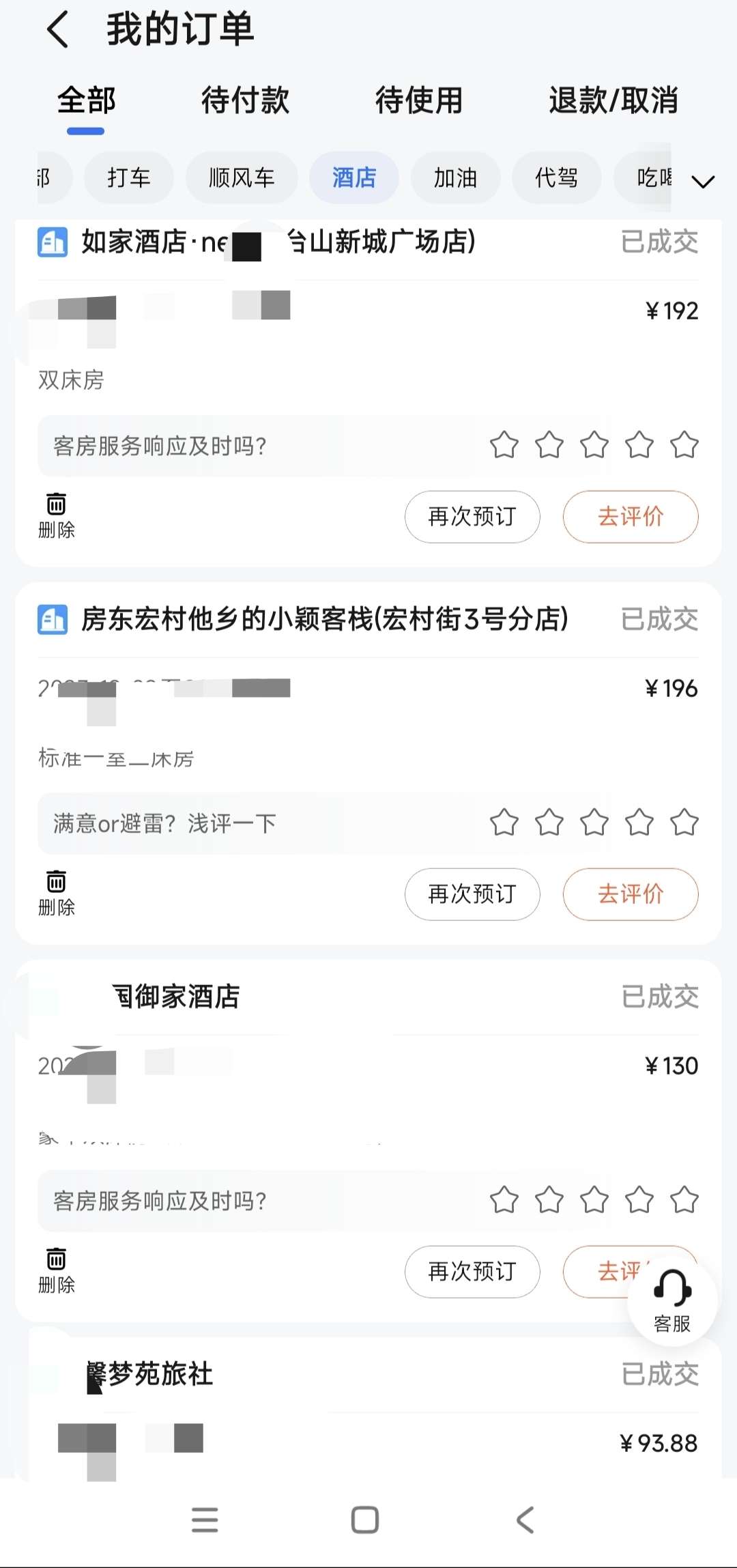The image size is (737, 1568).
Task: Delete the 小颖客栈 order
Action: tap(56, 894)
